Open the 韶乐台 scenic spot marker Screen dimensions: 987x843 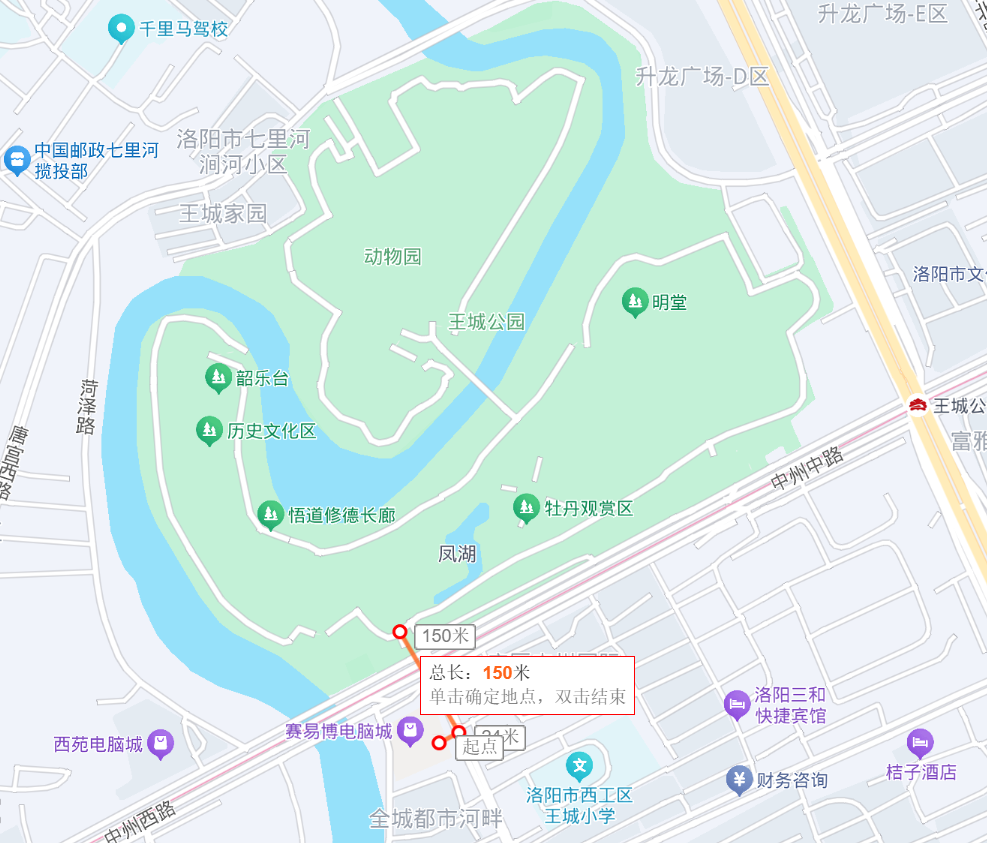click(x=218, y=377)
